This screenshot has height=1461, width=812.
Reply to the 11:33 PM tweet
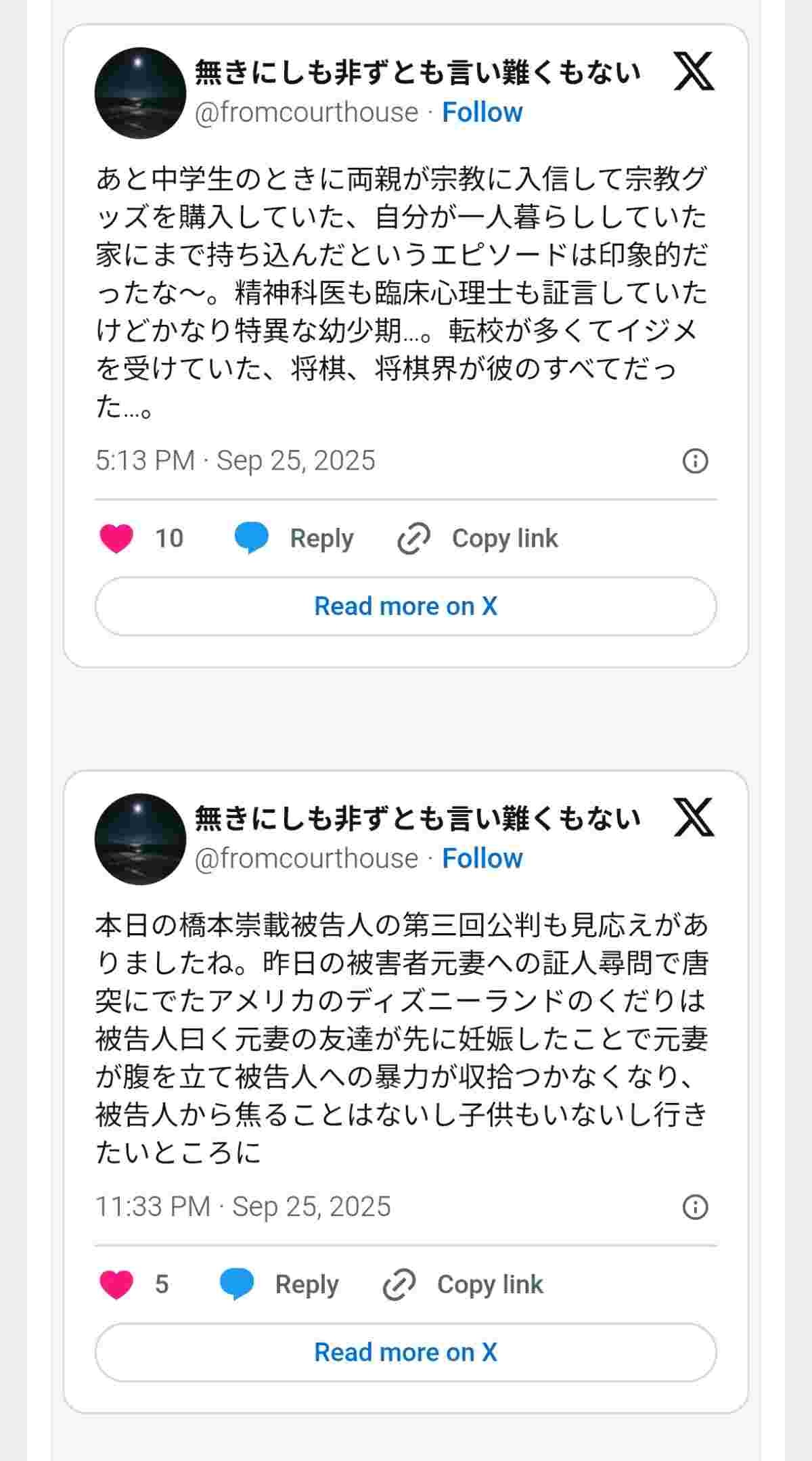pyautogui.click(x=279, y=1285)
